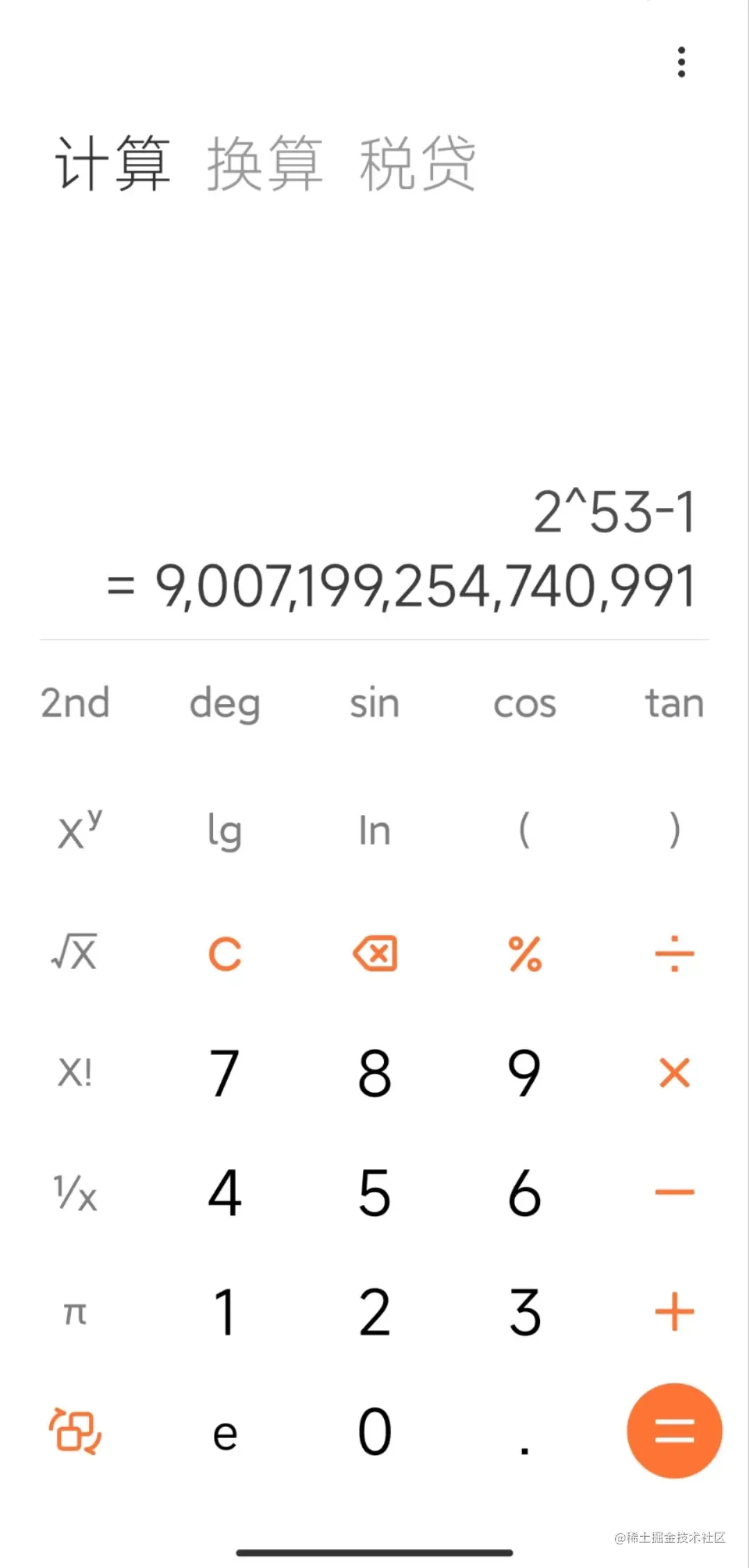Switch between deg and rad mode
Image resolution: width=749 pixels, height=1568 pixels.
click(224, 703)
